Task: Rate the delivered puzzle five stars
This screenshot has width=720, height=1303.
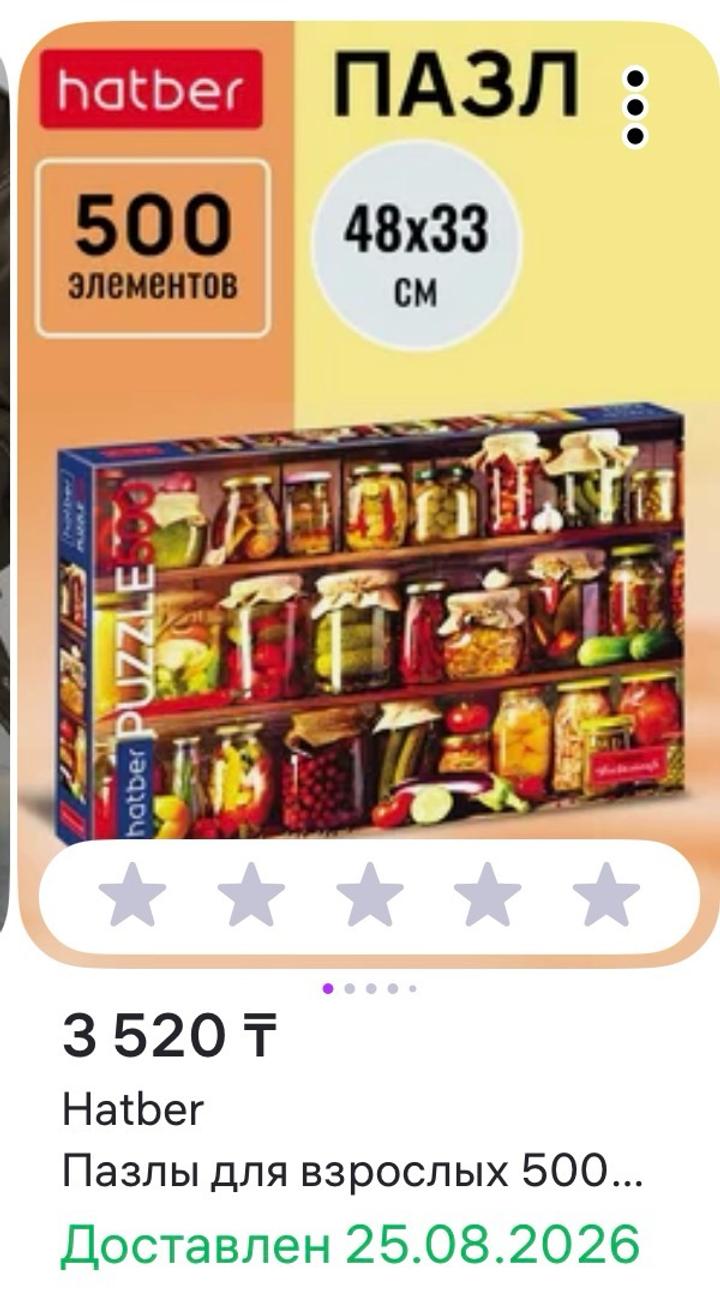Action: click(x=605, y=895)
